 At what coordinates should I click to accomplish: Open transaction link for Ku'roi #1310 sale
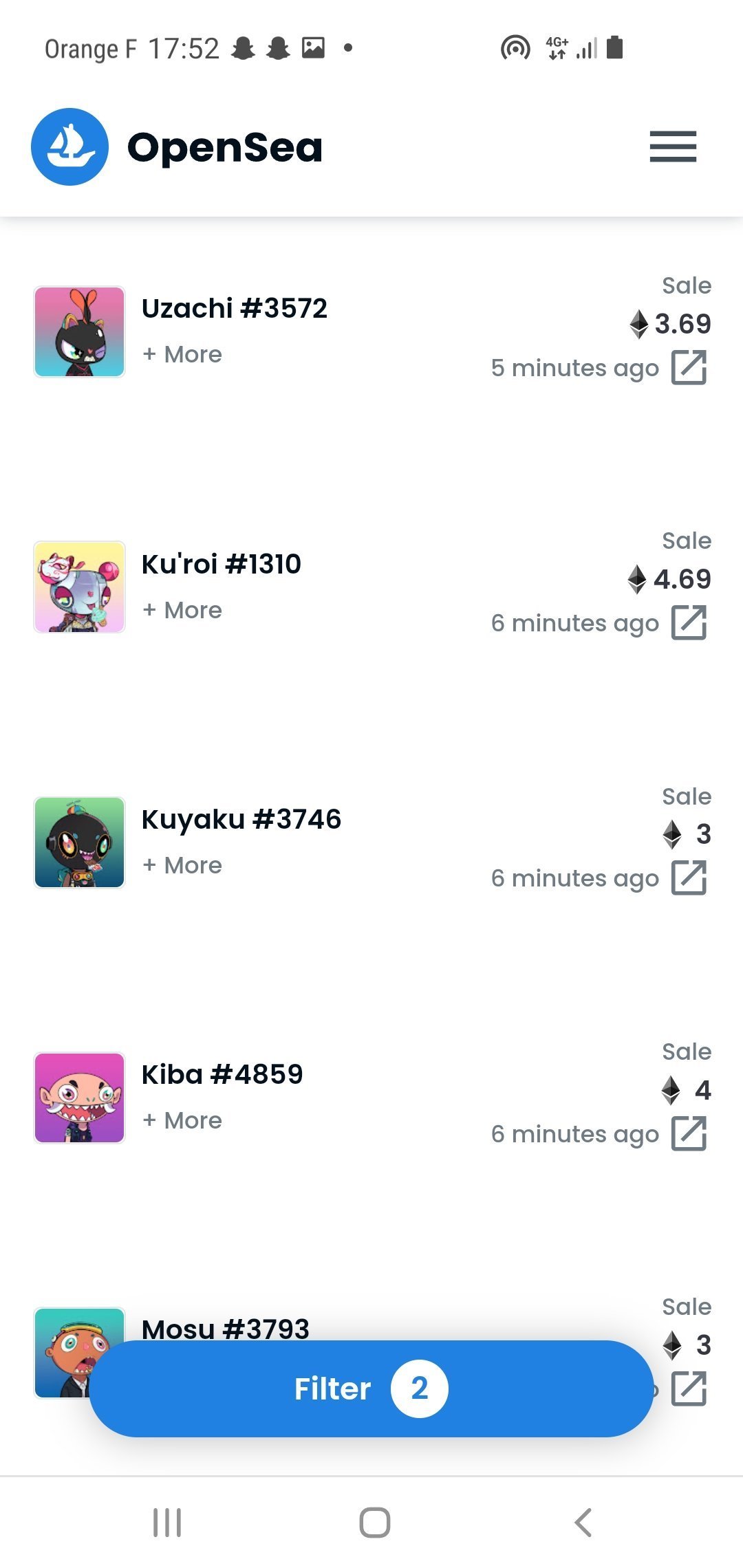click(x=689, y=622)
